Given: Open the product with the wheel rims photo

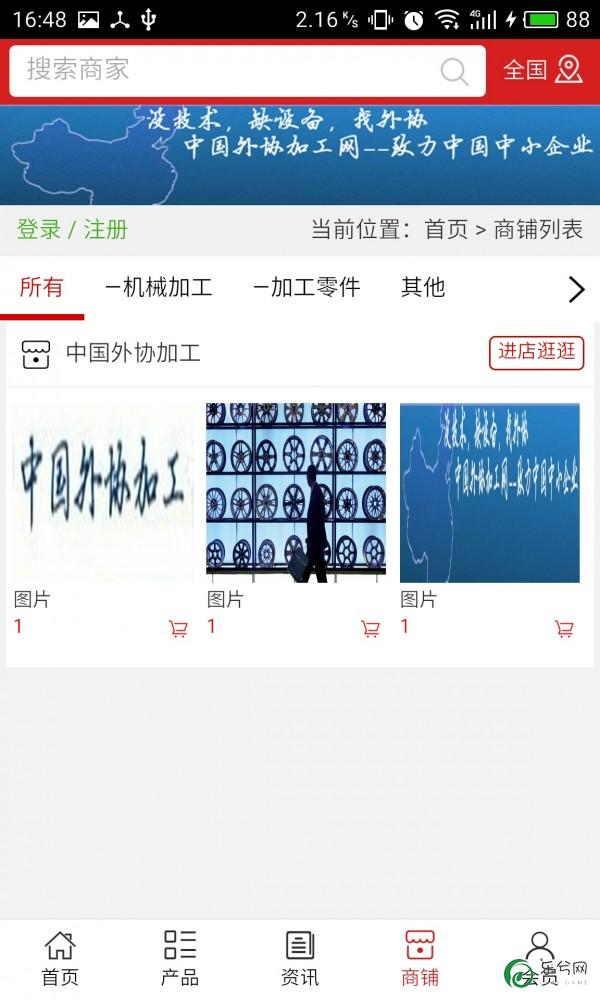Looking at the screenshot, I should tap(296, 492).
